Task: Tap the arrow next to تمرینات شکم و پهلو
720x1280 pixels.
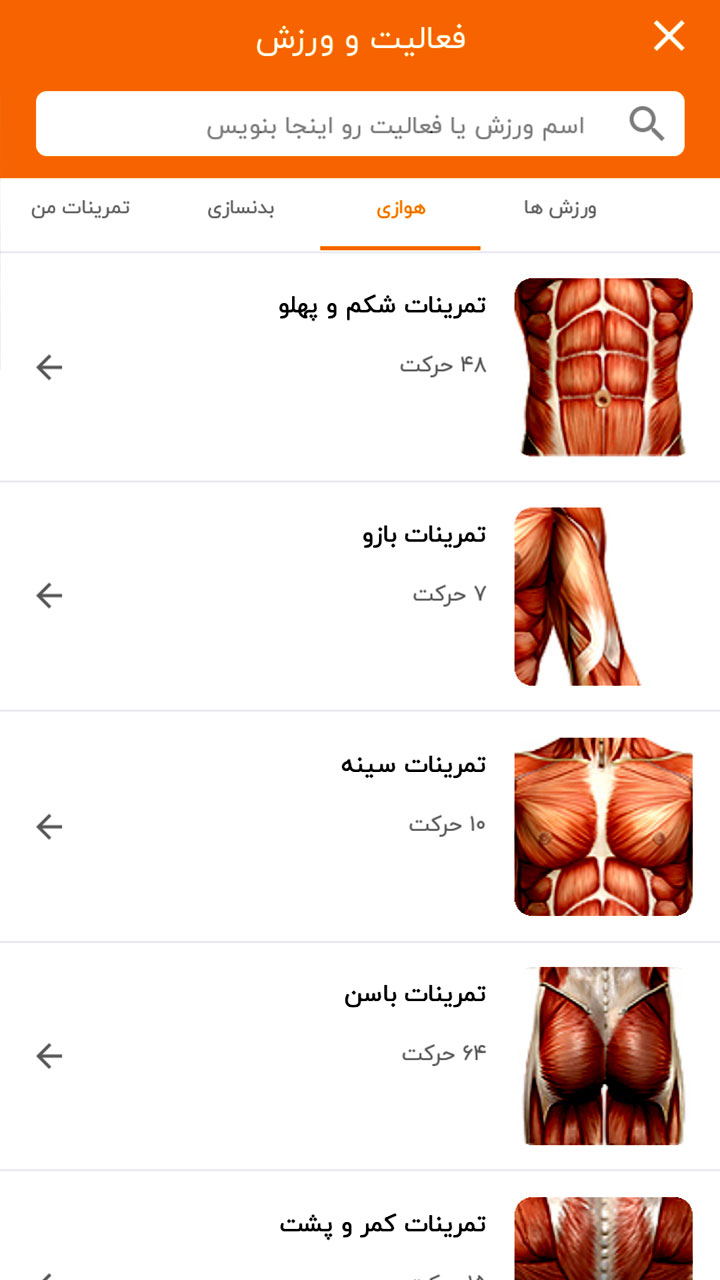Action: [x=47, y=366]
